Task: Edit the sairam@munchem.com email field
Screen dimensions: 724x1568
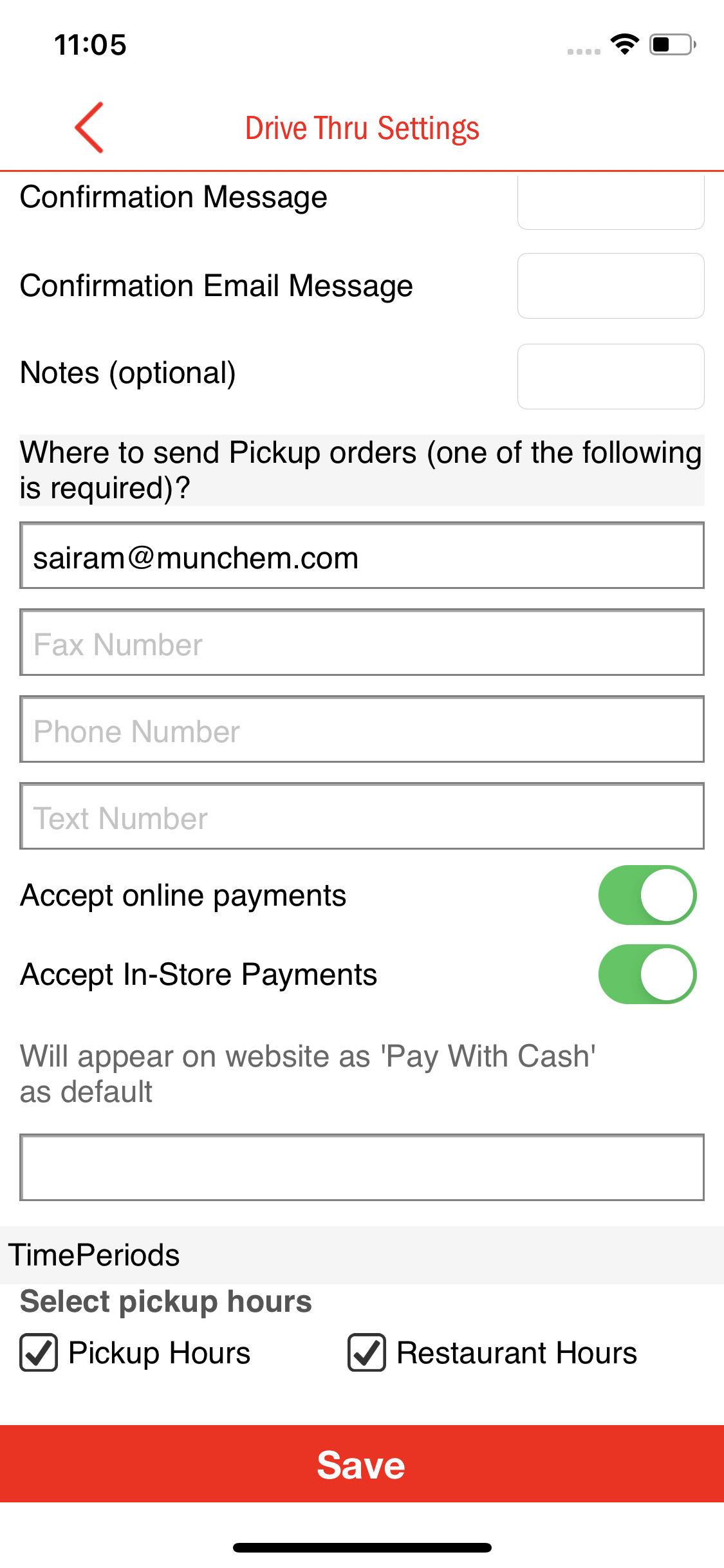Action: tap(362, 556)
